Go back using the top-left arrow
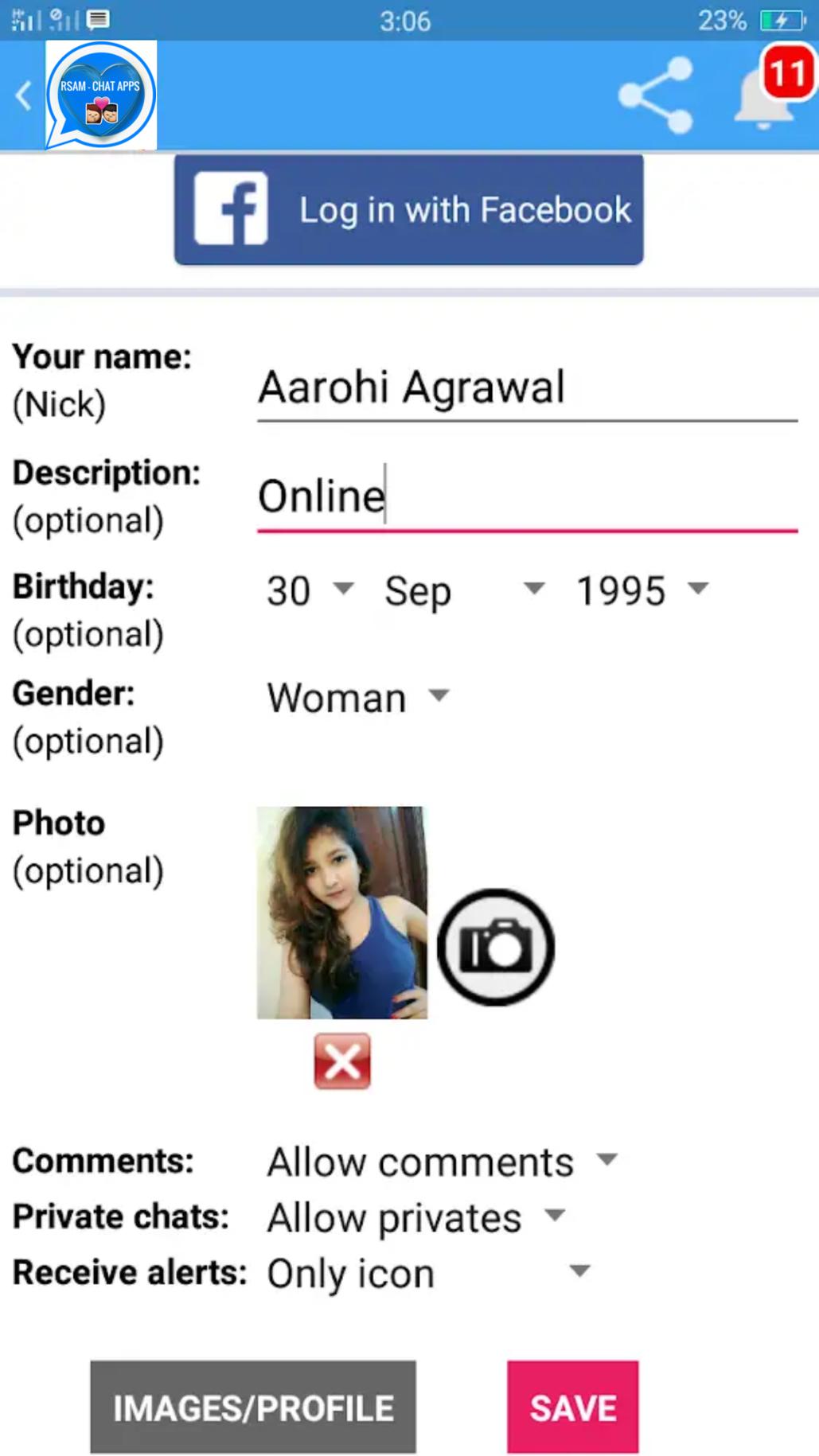The image size is (819, 1456). pyautogui.click(x=24, y=96)
